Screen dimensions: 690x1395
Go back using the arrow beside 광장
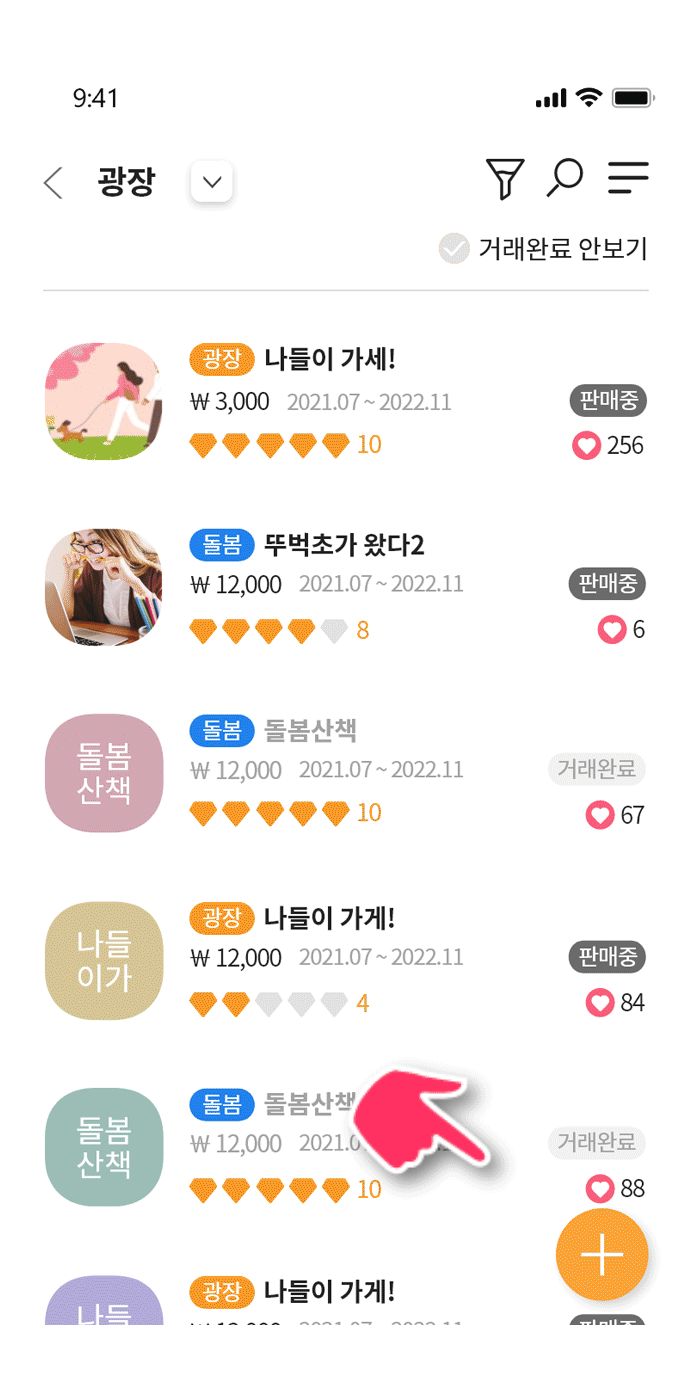(x=54, y=183)
